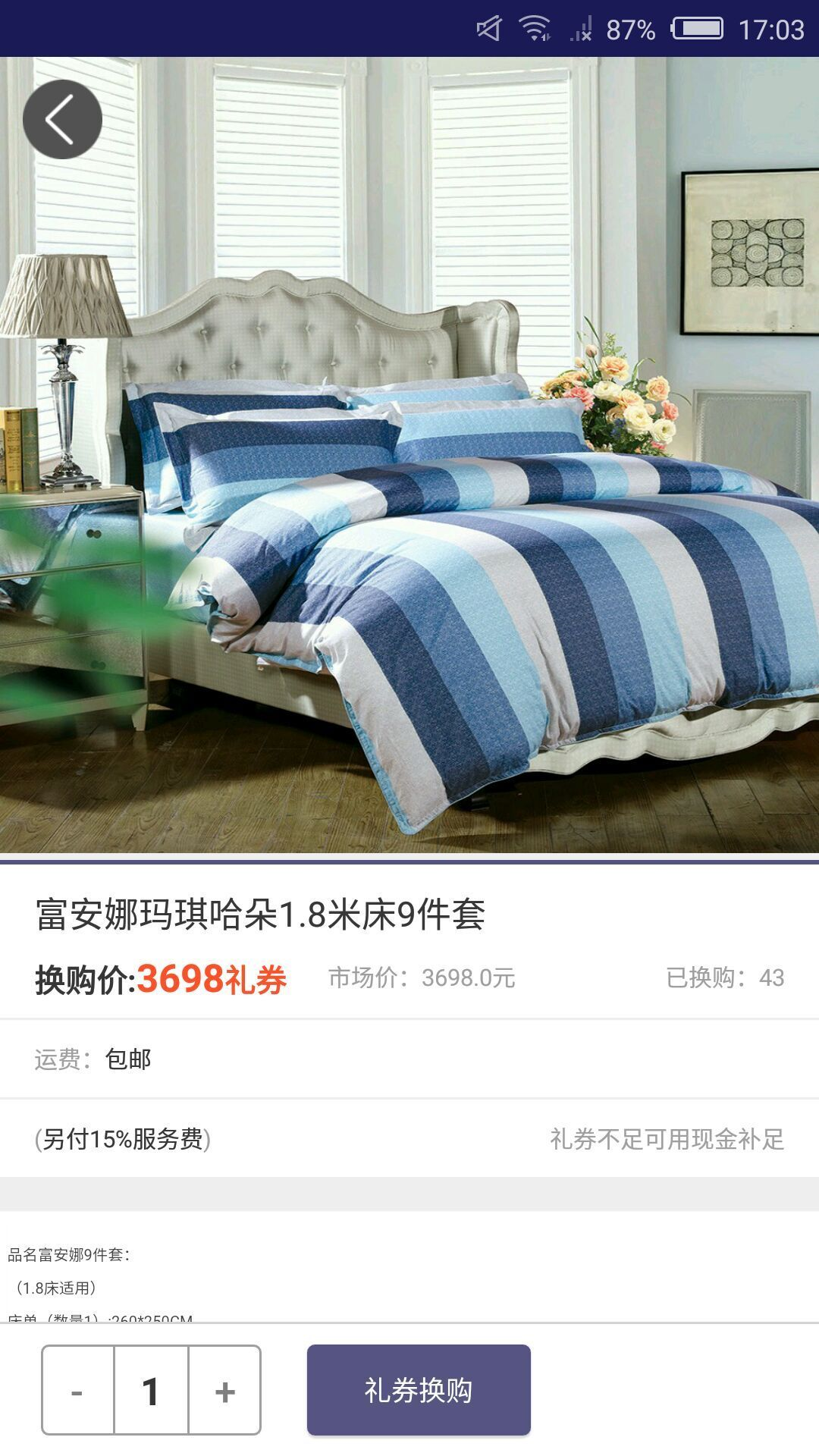Tap the 礼券换购 redeem button

click(419, 1390)
